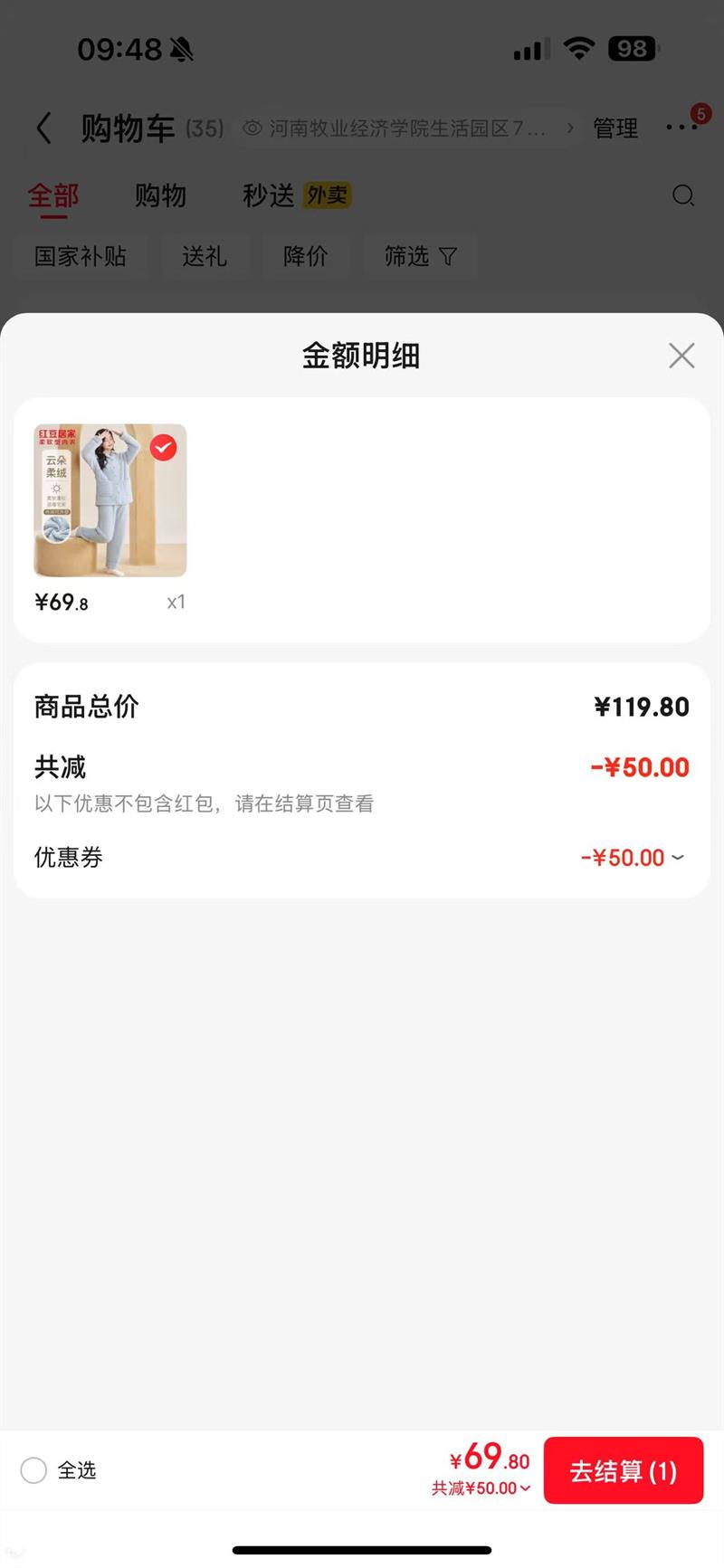Select the 全部 tab

[53, 195]
